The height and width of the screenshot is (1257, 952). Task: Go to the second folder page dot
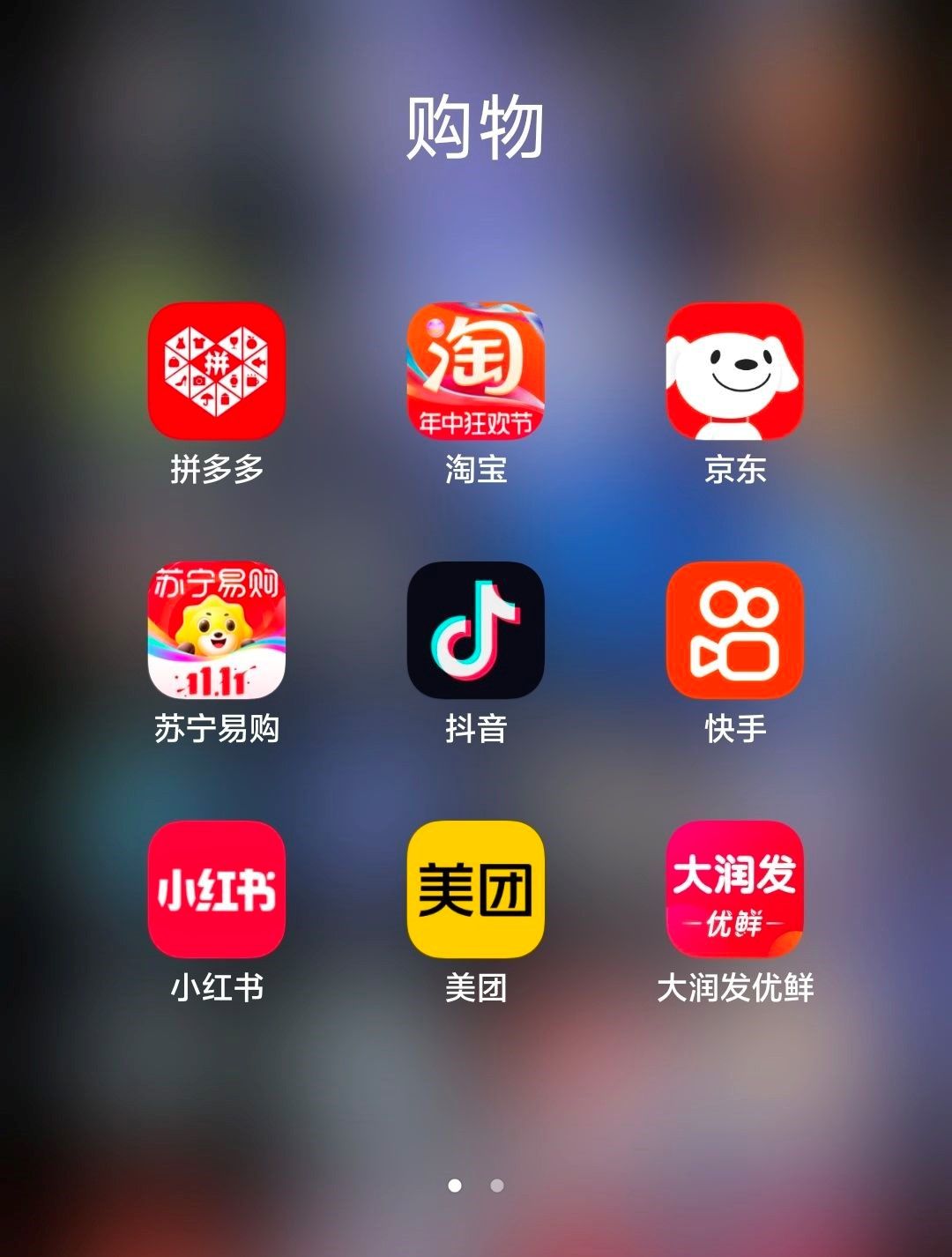(497, 1186)
